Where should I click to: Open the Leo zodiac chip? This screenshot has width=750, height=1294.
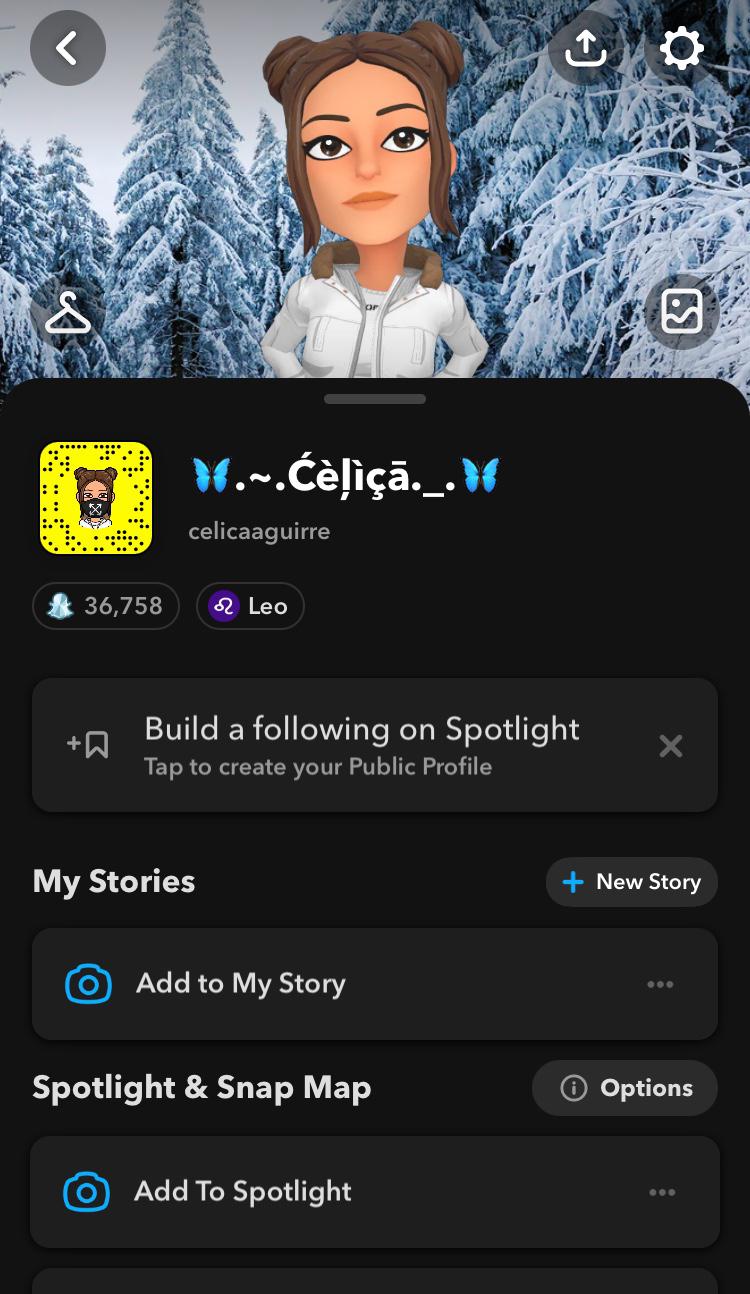pos(250,606)
